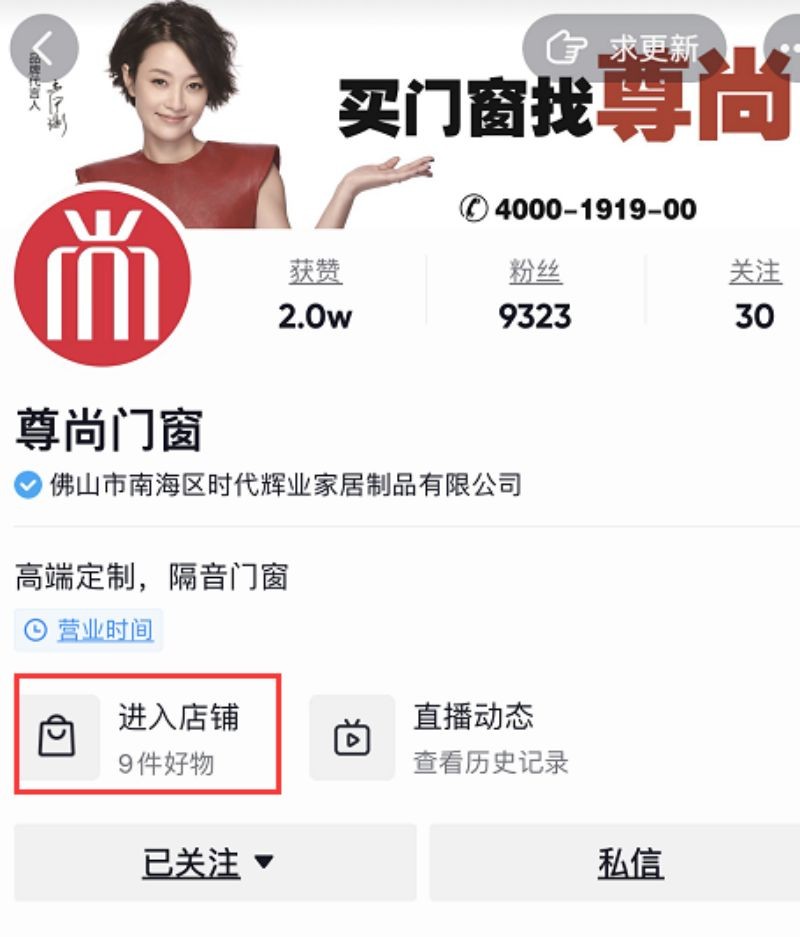Screen dimensions: 800x937
Task: Open the 粉丝 followers list
Action: (x=535, y=295)
